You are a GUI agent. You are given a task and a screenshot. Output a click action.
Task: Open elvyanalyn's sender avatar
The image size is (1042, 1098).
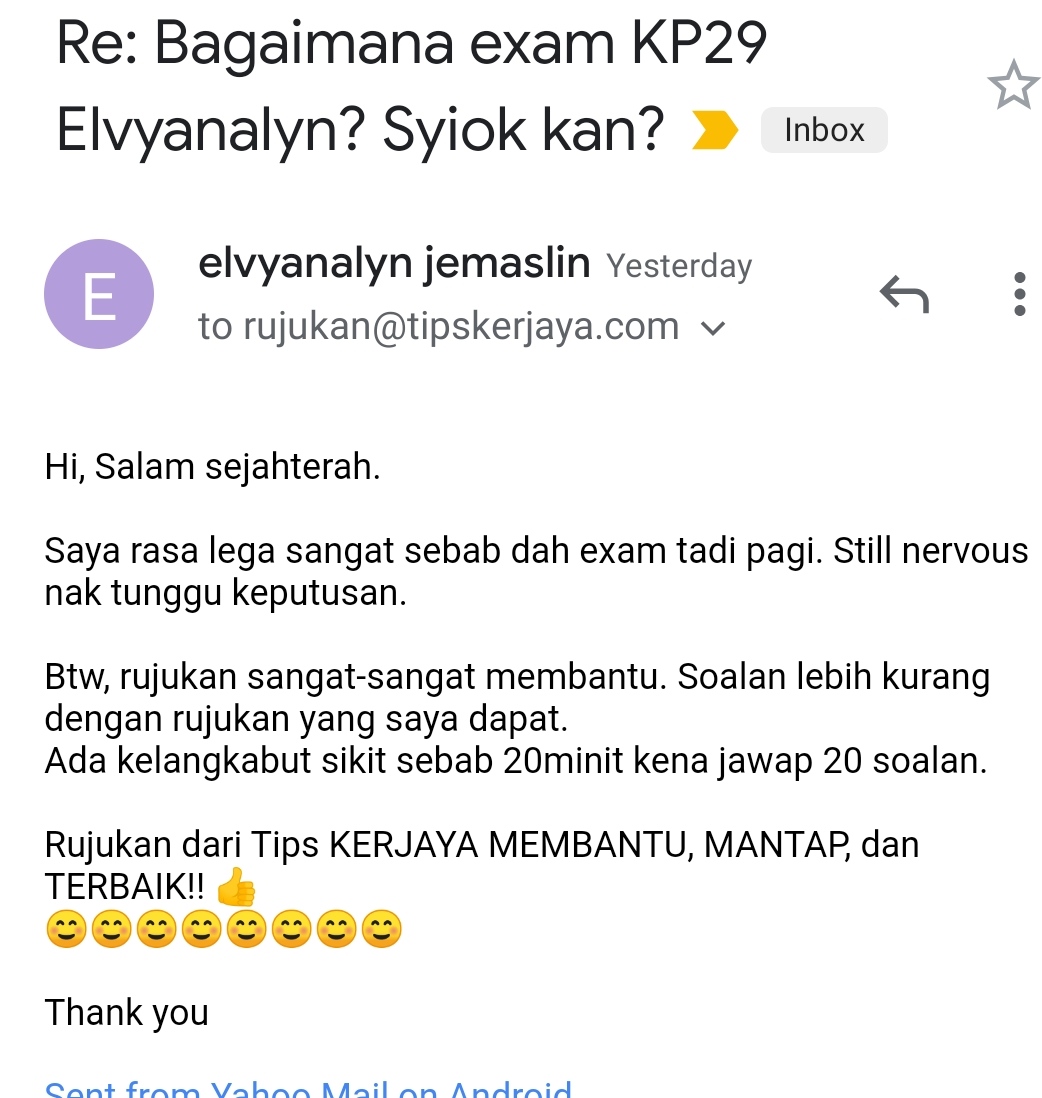[x=99, y=294]
